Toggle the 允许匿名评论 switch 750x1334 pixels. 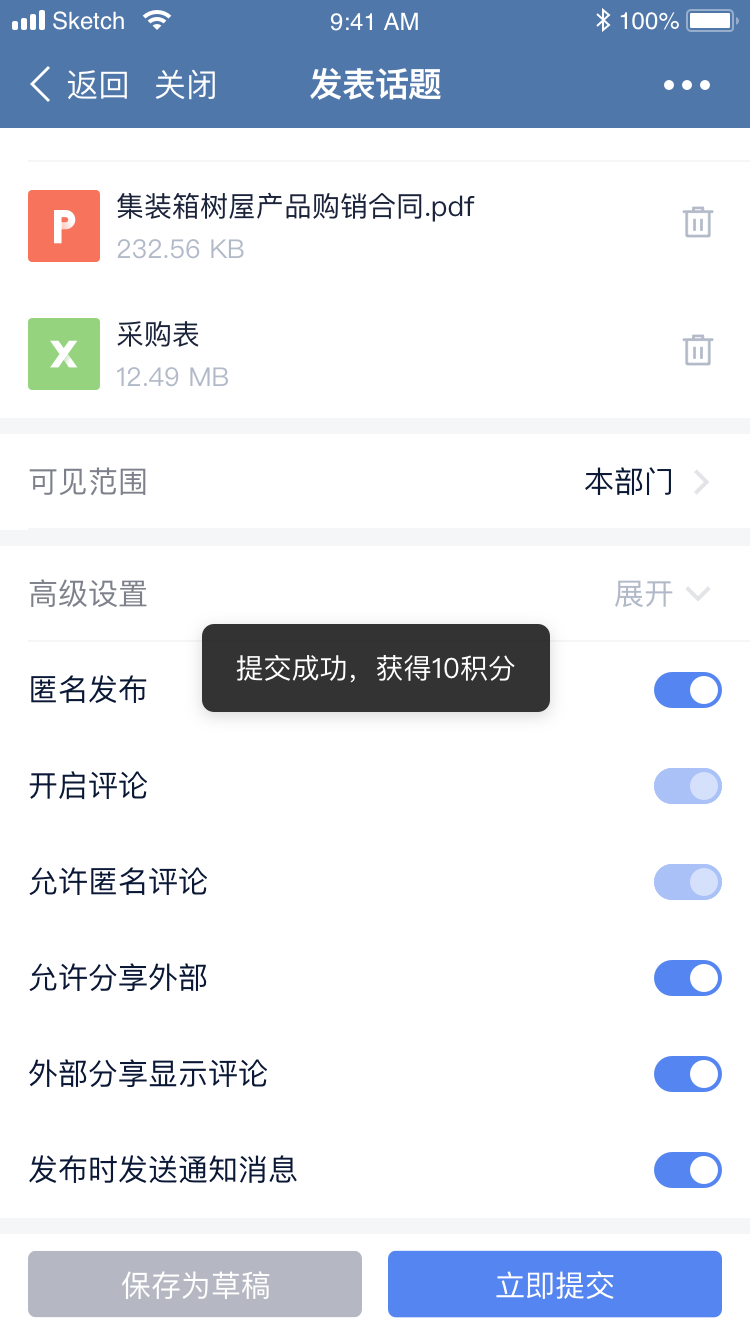[688, 882]
